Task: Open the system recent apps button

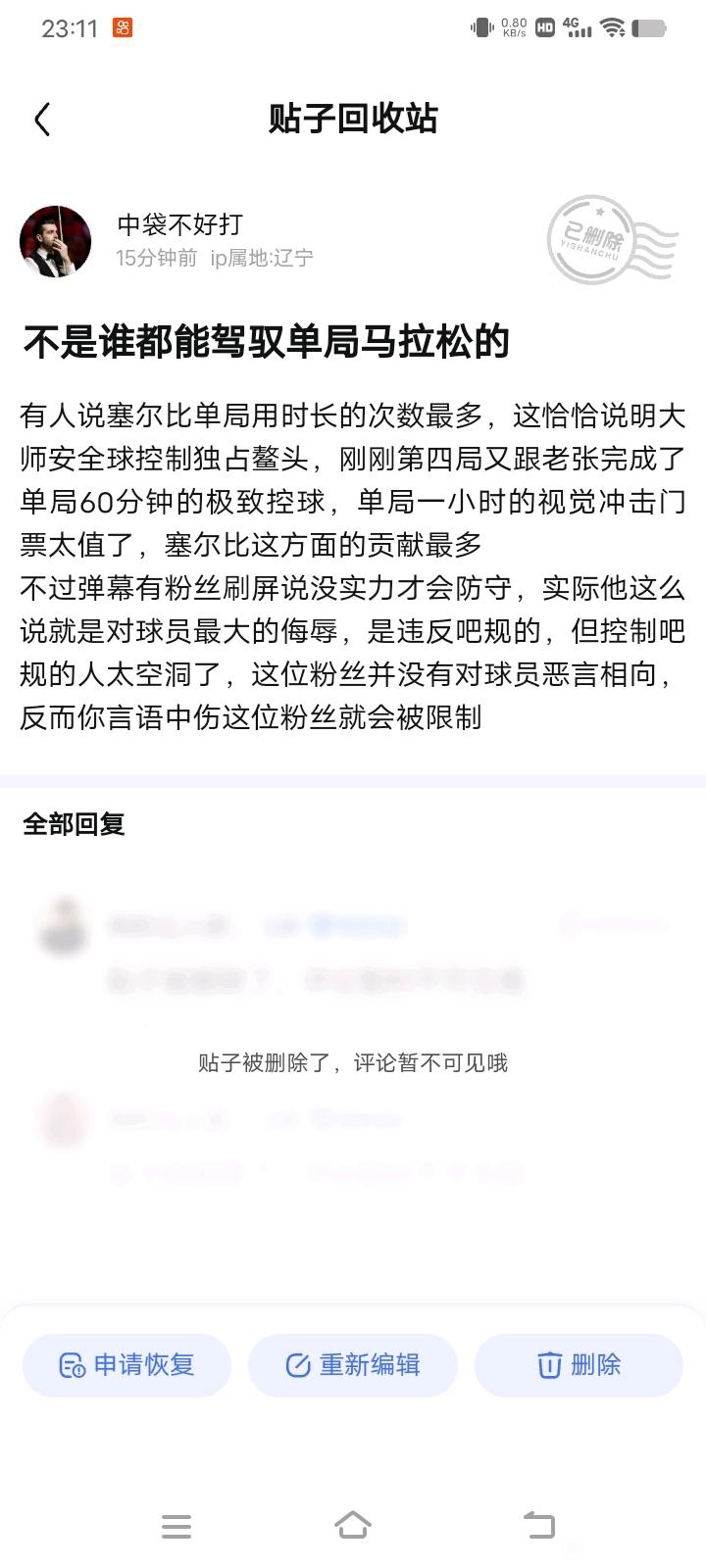Action: 176,1526
